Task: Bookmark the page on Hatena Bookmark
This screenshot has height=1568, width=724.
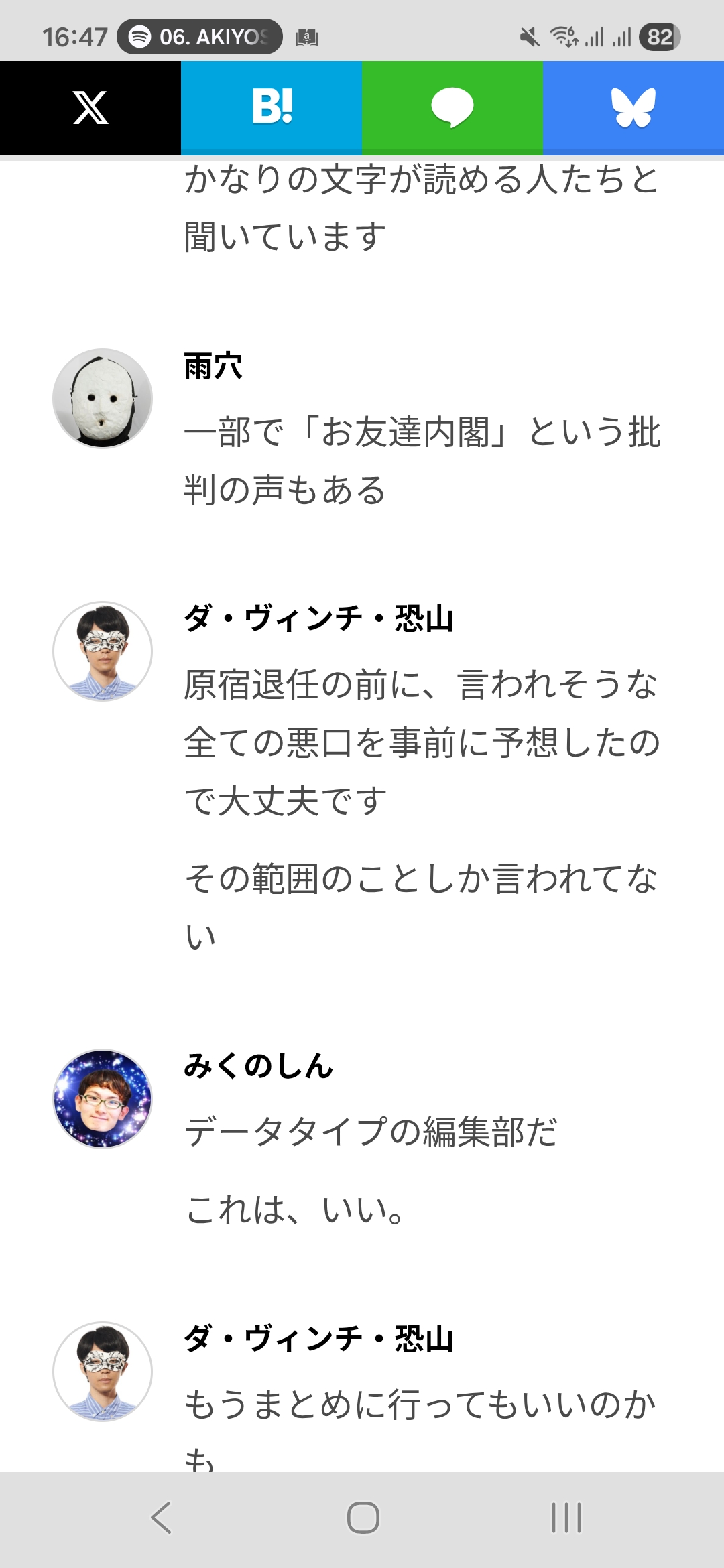Action: (271, 108)
